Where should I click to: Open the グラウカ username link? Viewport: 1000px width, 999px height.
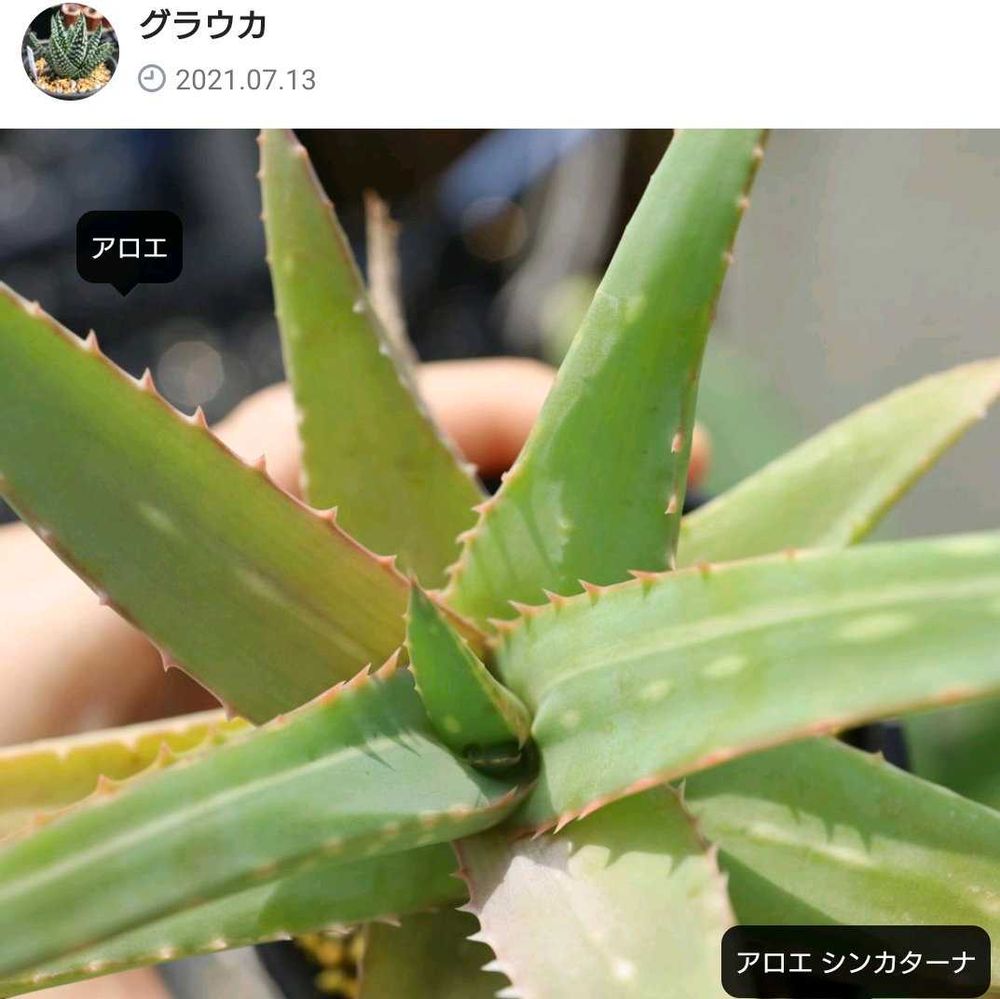[x=203, y=25]
